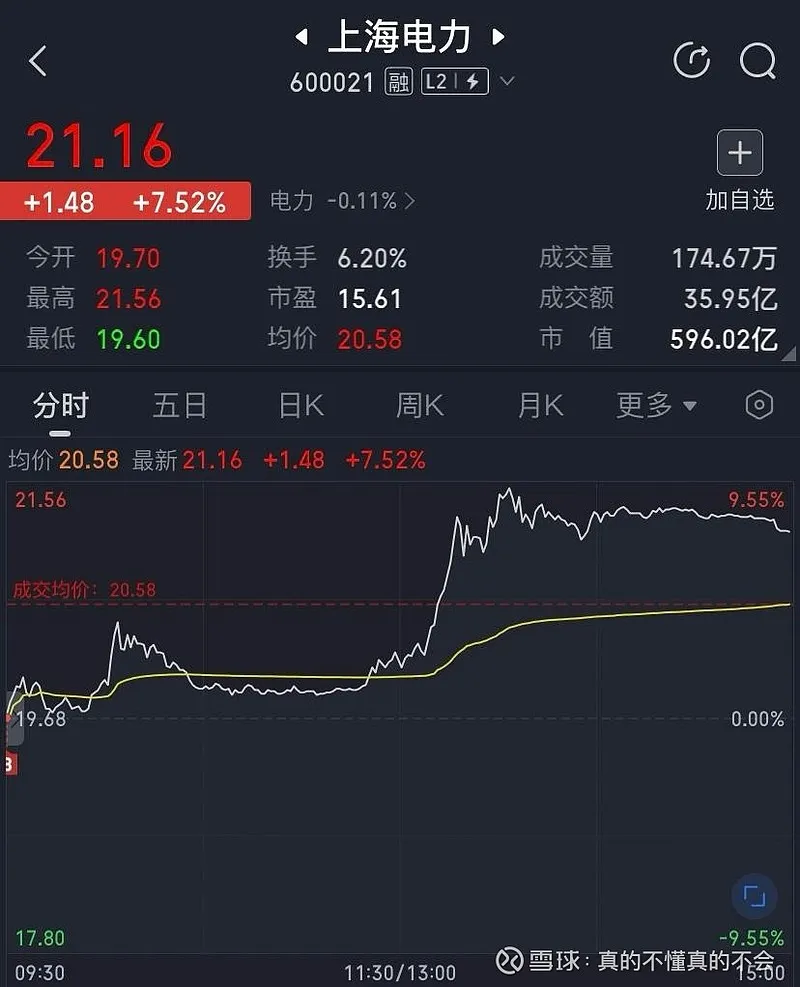Refresh the stock quote
This screenshot has width=800, height=987.
pos(691,61)
